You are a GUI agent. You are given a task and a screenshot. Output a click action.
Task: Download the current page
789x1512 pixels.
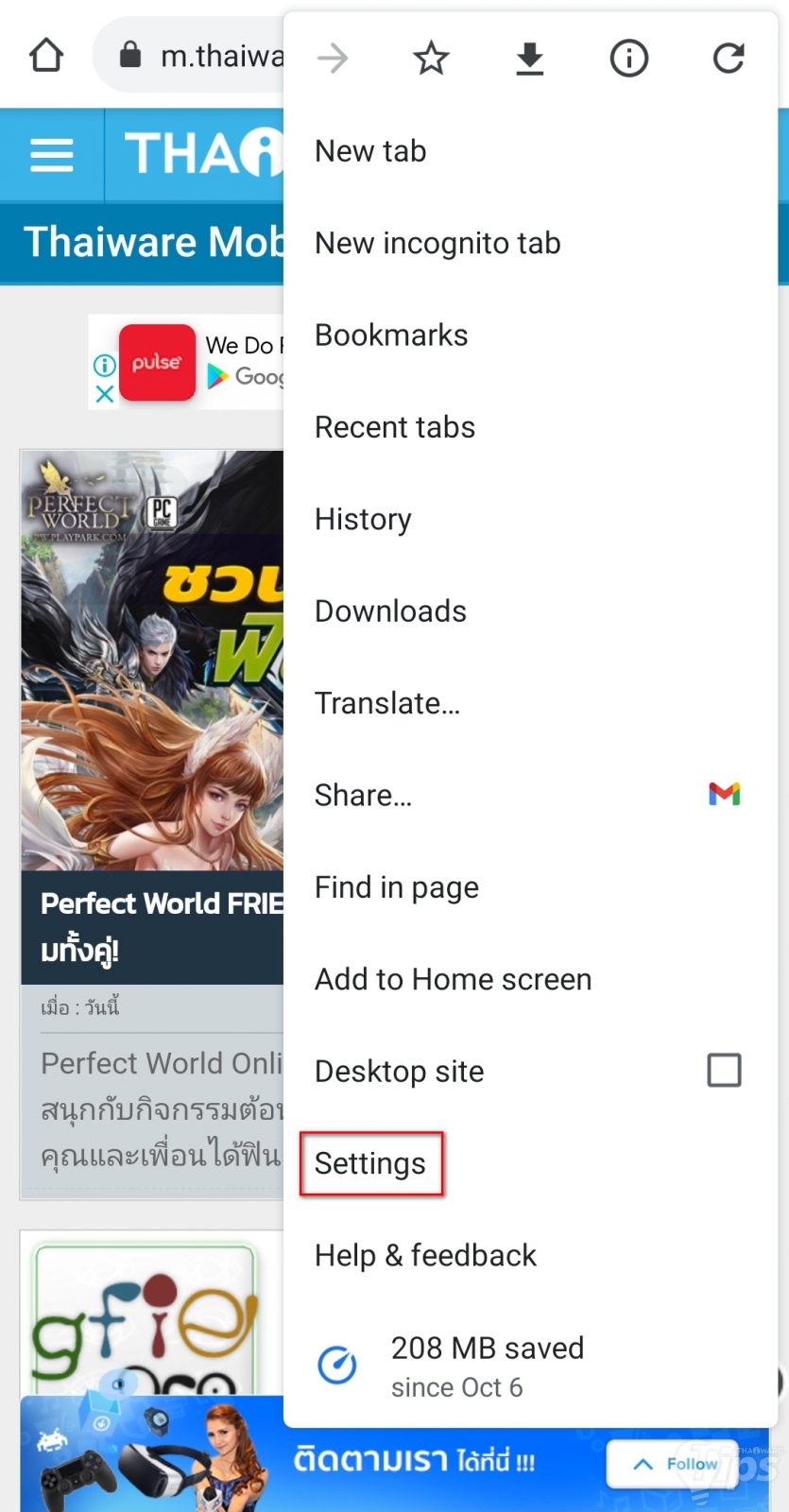point(530,59)
